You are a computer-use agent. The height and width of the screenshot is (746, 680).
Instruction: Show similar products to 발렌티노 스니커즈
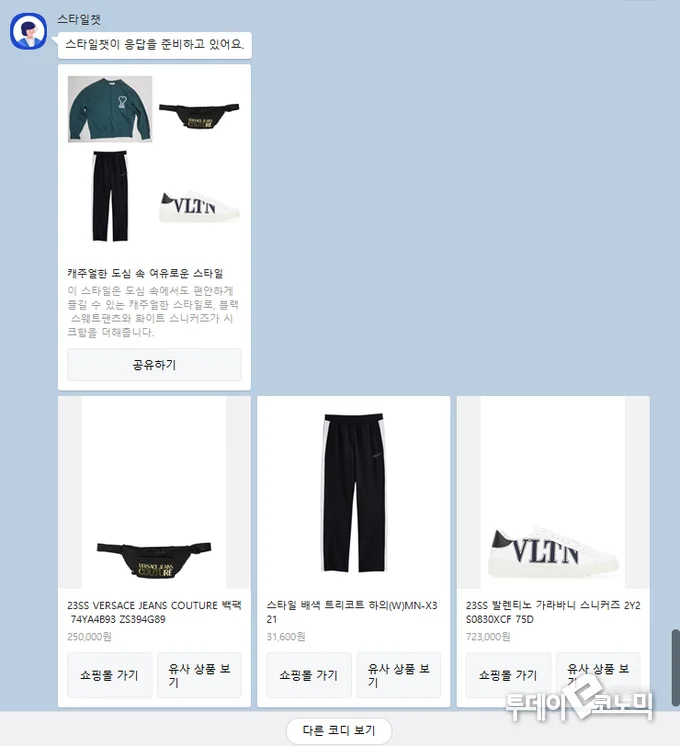click(597, 675)
